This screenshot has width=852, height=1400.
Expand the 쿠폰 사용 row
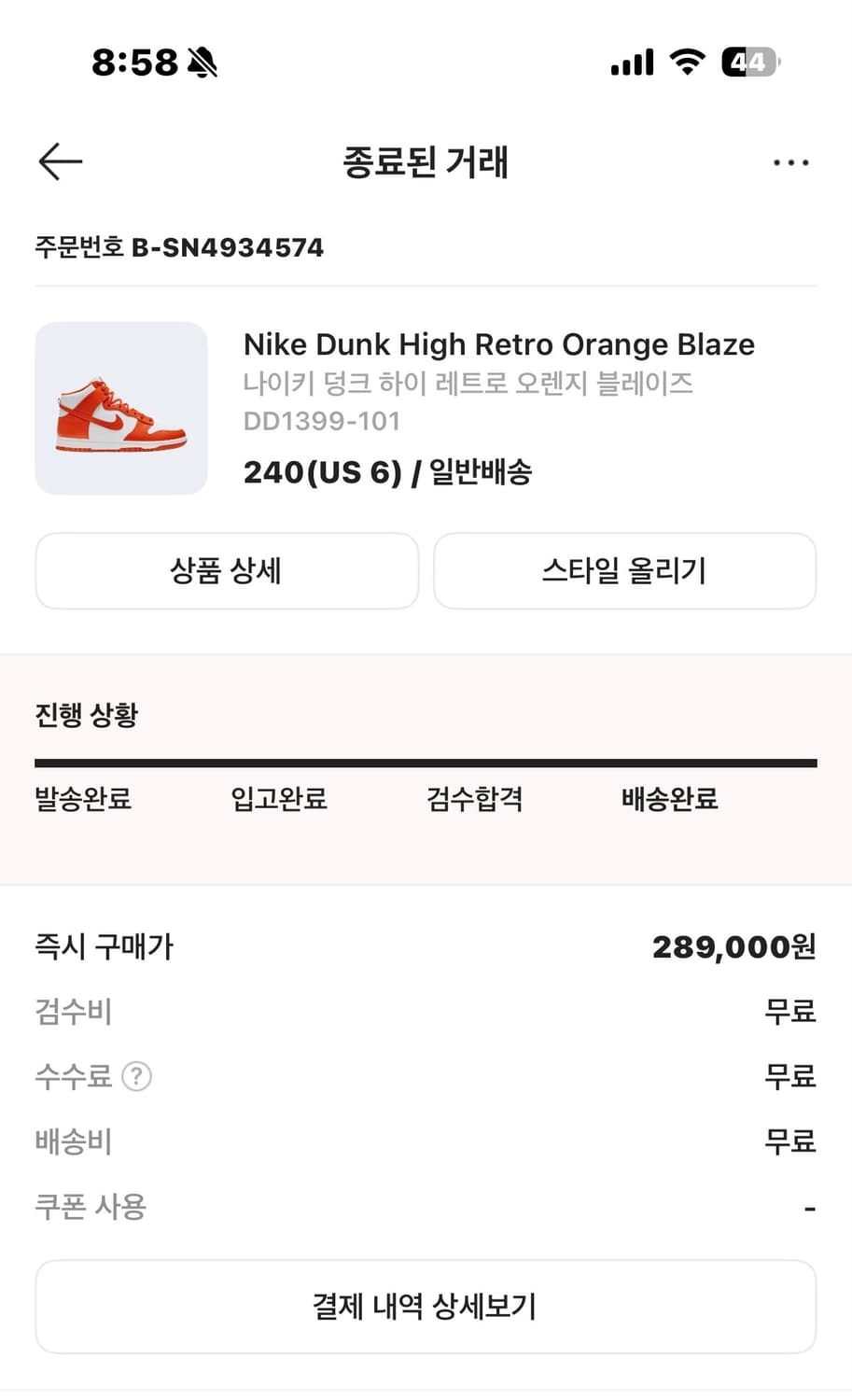click(x=90, y=1207)
